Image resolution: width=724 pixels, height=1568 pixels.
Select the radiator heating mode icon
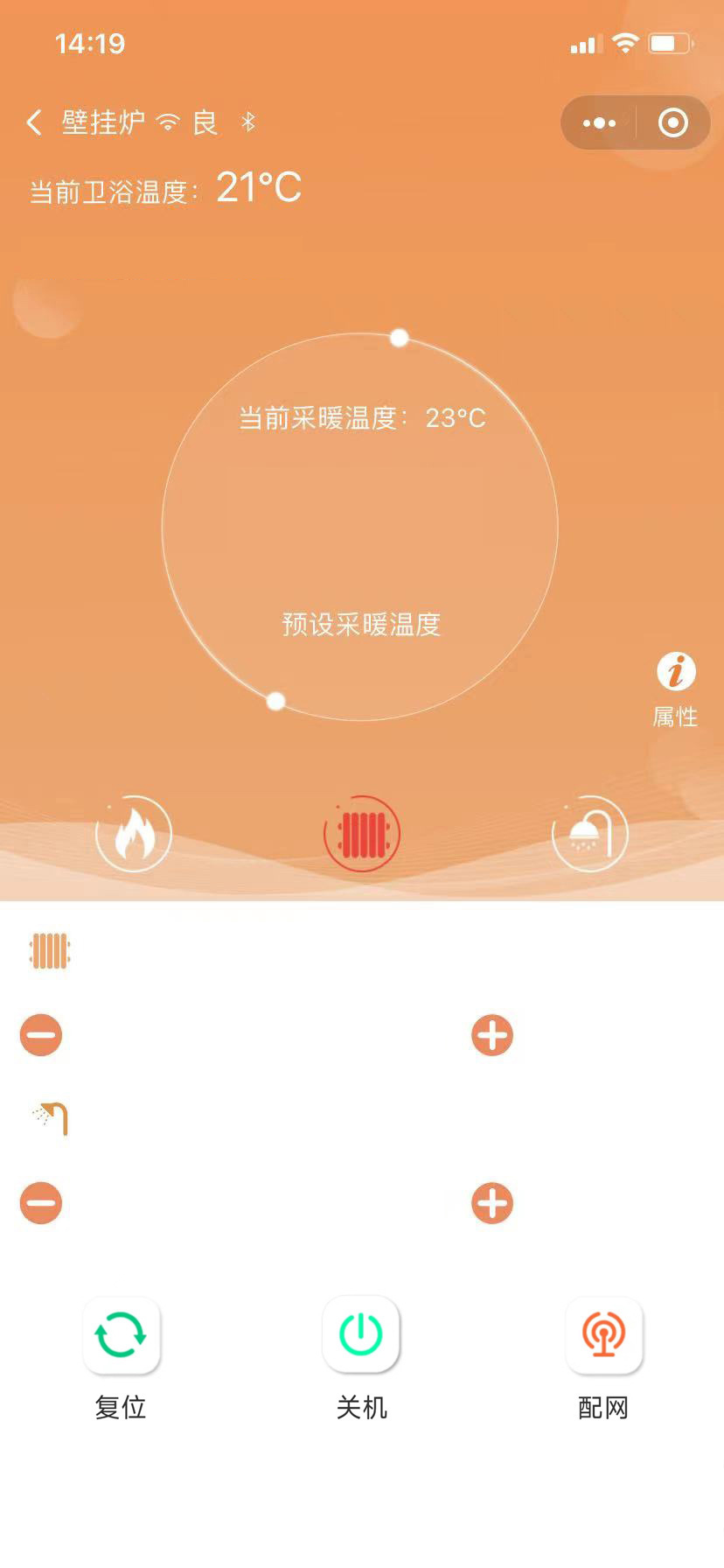point(362,834)
